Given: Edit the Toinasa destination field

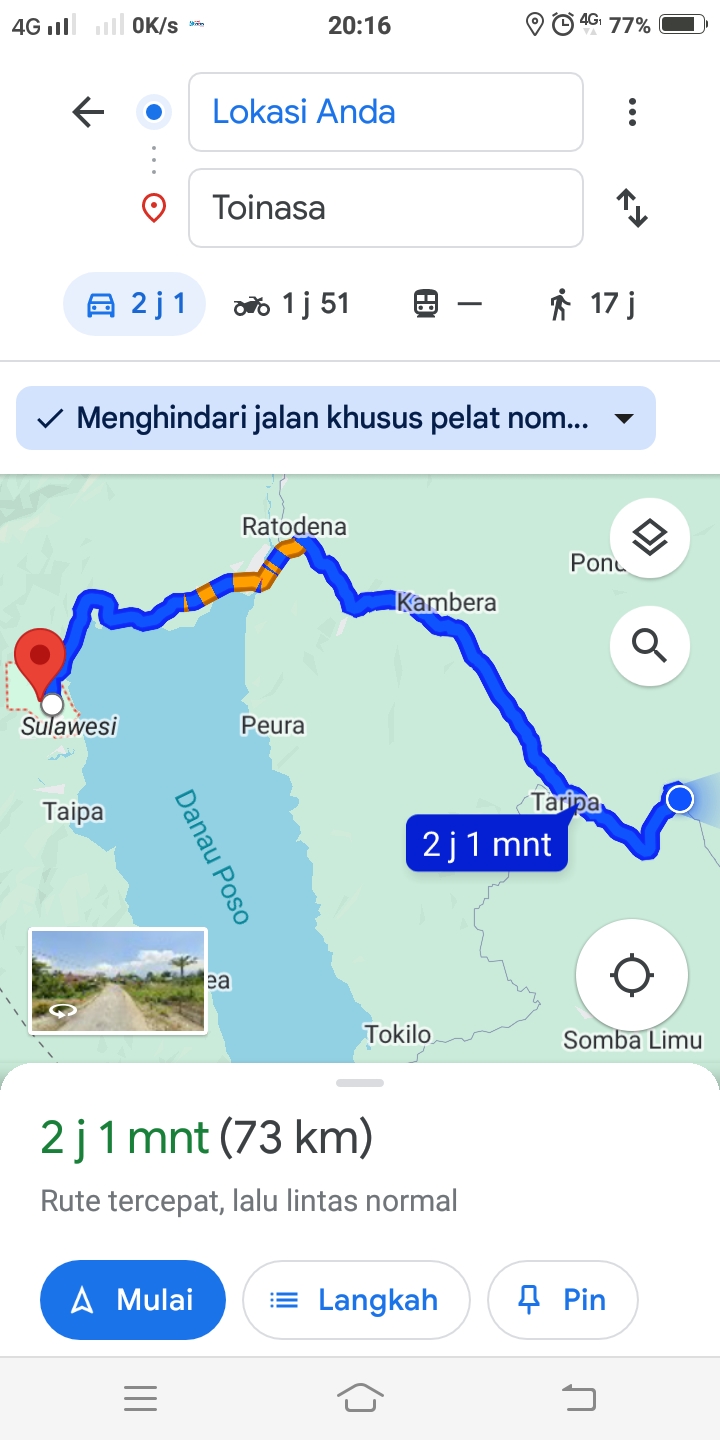Looking at the screenshot, I should point(386,208).
